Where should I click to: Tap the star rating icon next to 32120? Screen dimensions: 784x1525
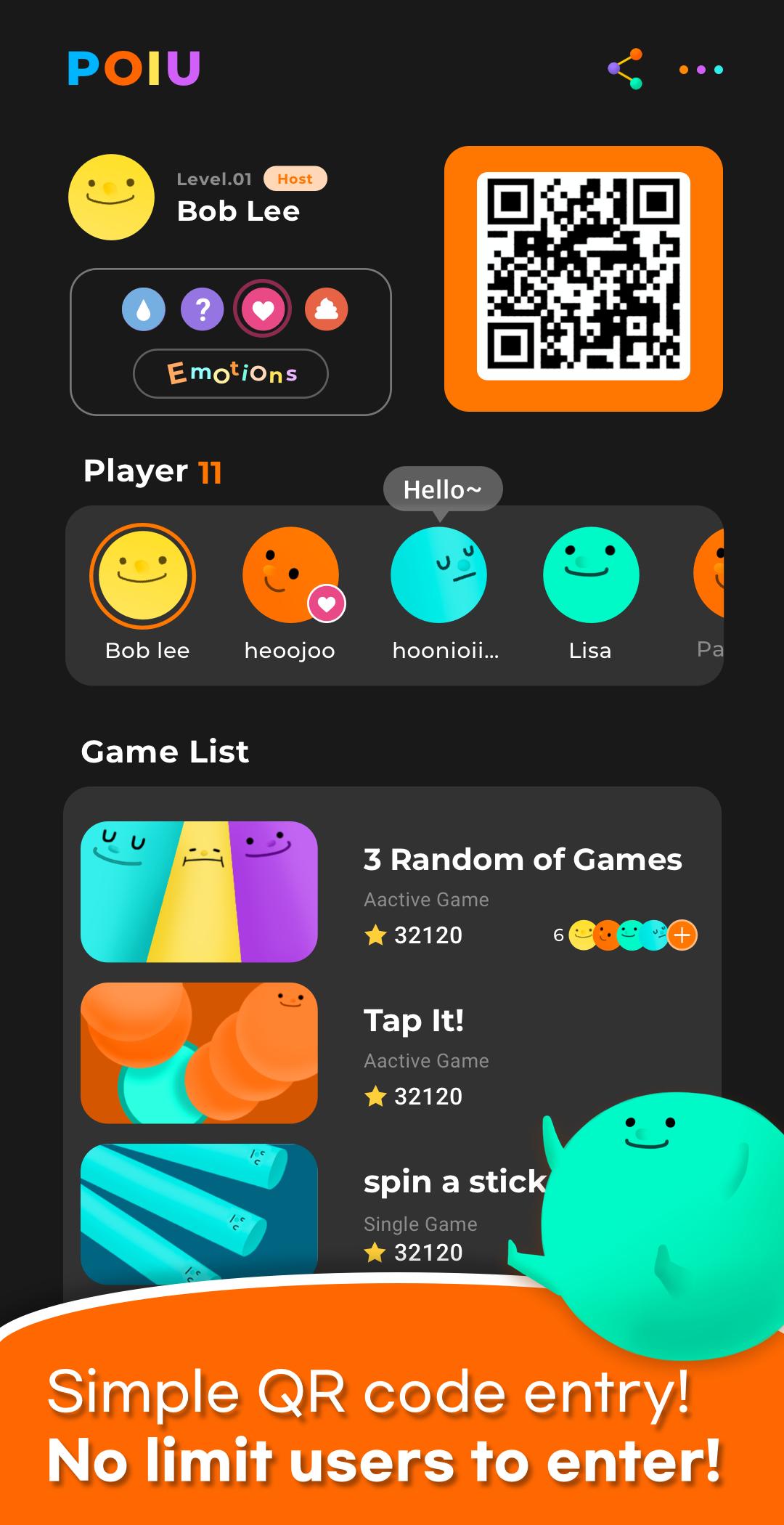(375, 935)
